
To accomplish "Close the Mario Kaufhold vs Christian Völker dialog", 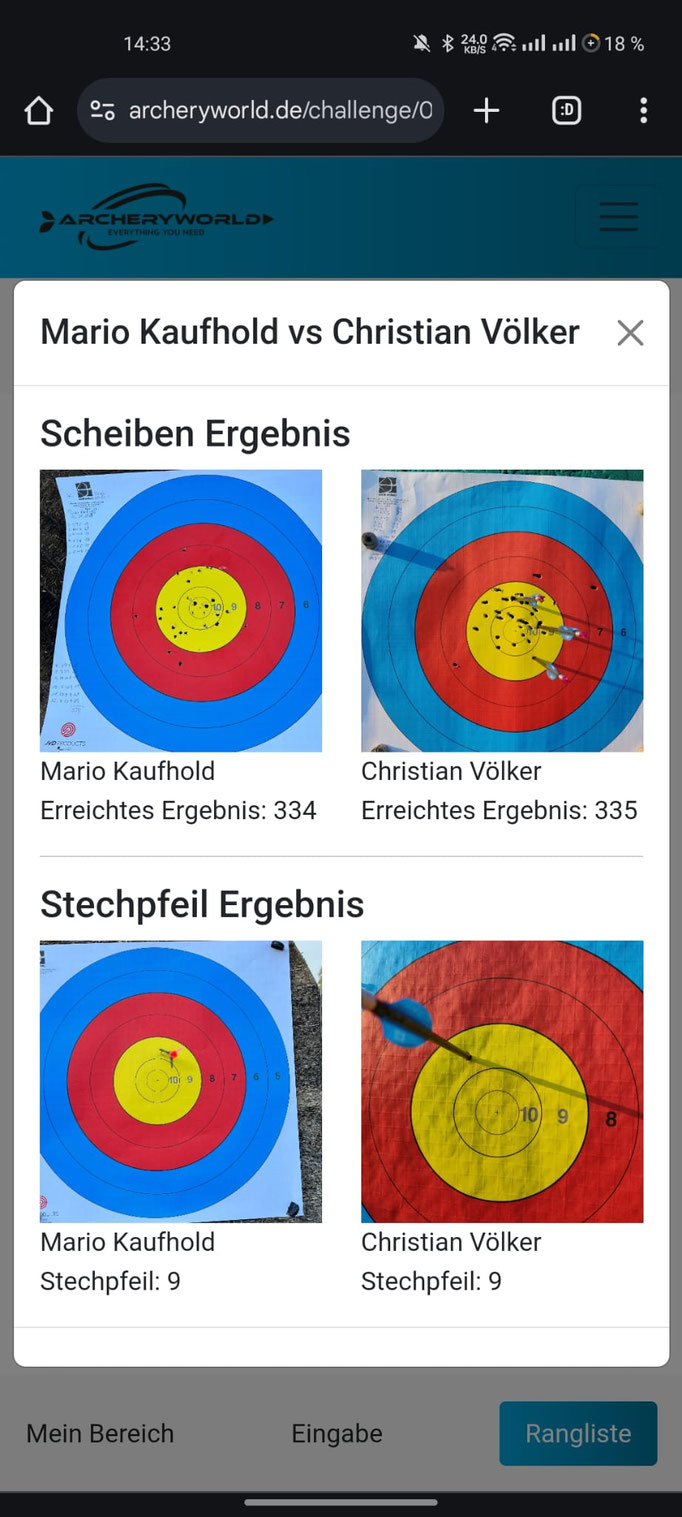I will click(630, 333).
